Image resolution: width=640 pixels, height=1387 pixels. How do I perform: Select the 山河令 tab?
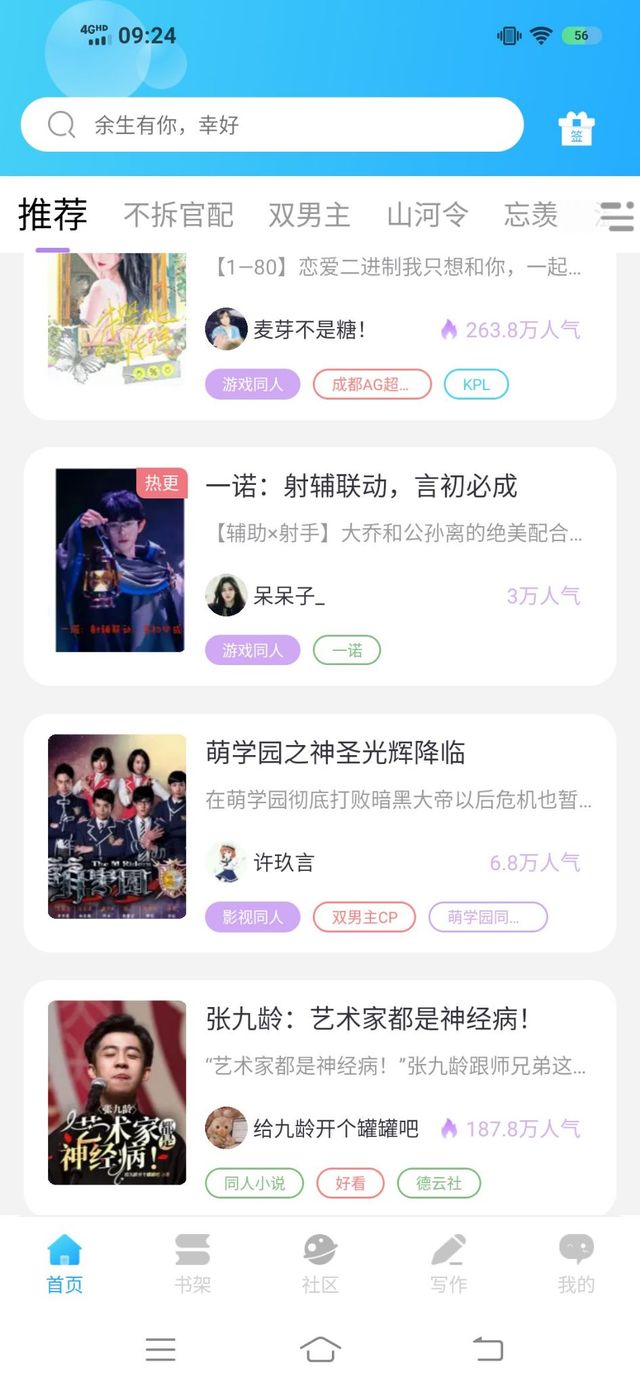[x=427, y=214]
